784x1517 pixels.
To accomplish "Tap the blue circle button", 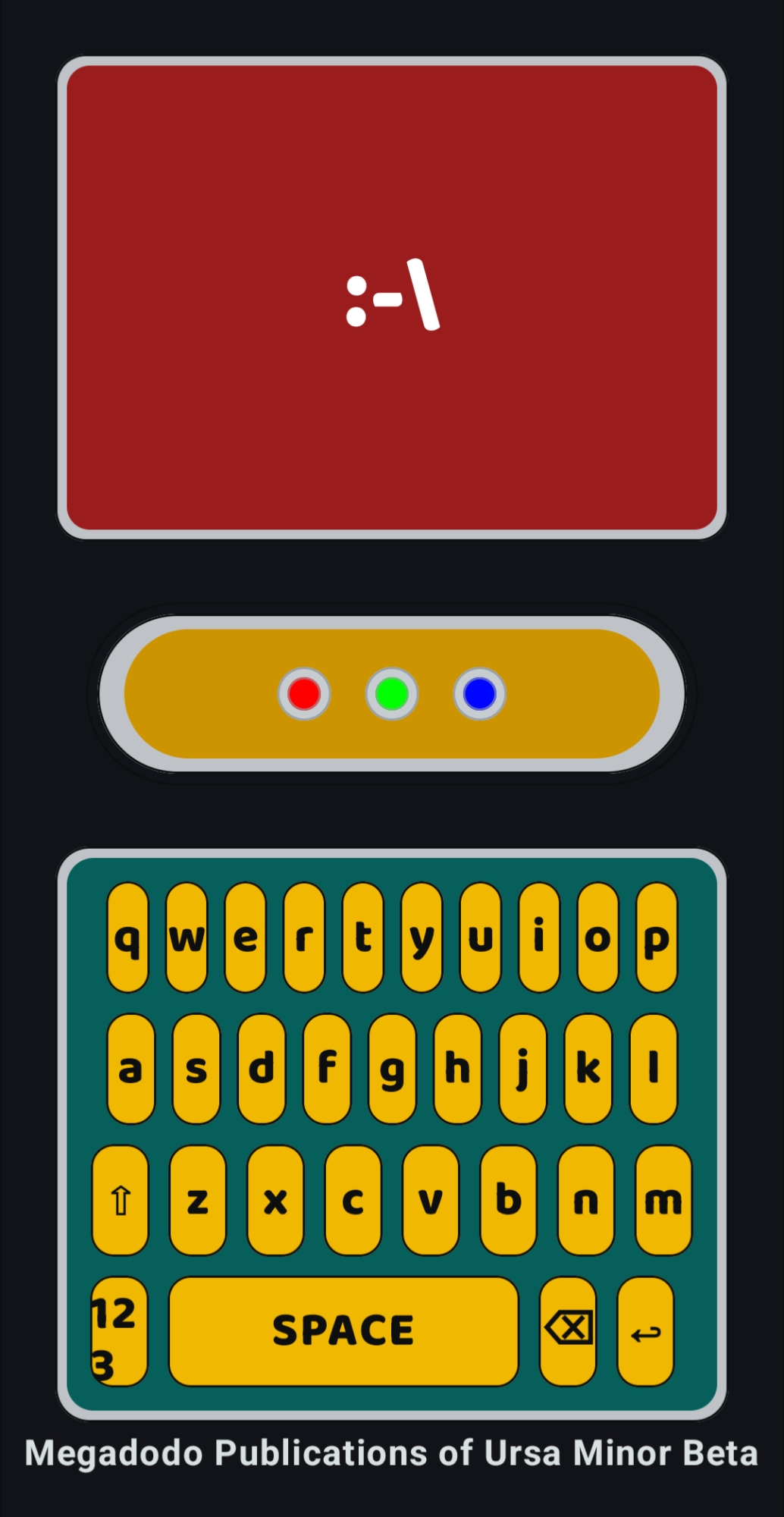I will (x=479, y=693).
